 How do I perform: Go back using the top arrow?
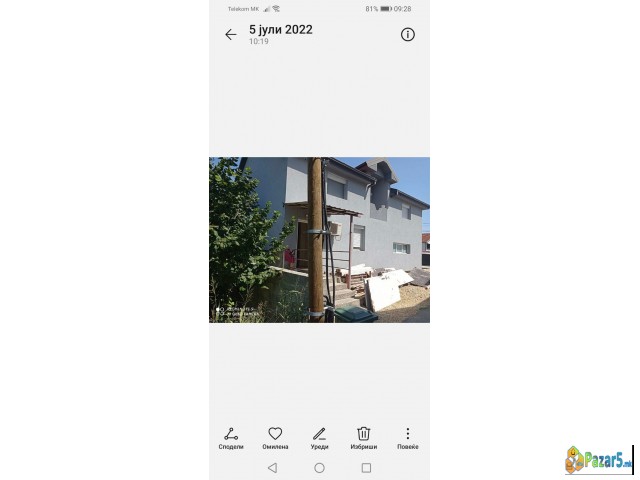tap(231, 34)
